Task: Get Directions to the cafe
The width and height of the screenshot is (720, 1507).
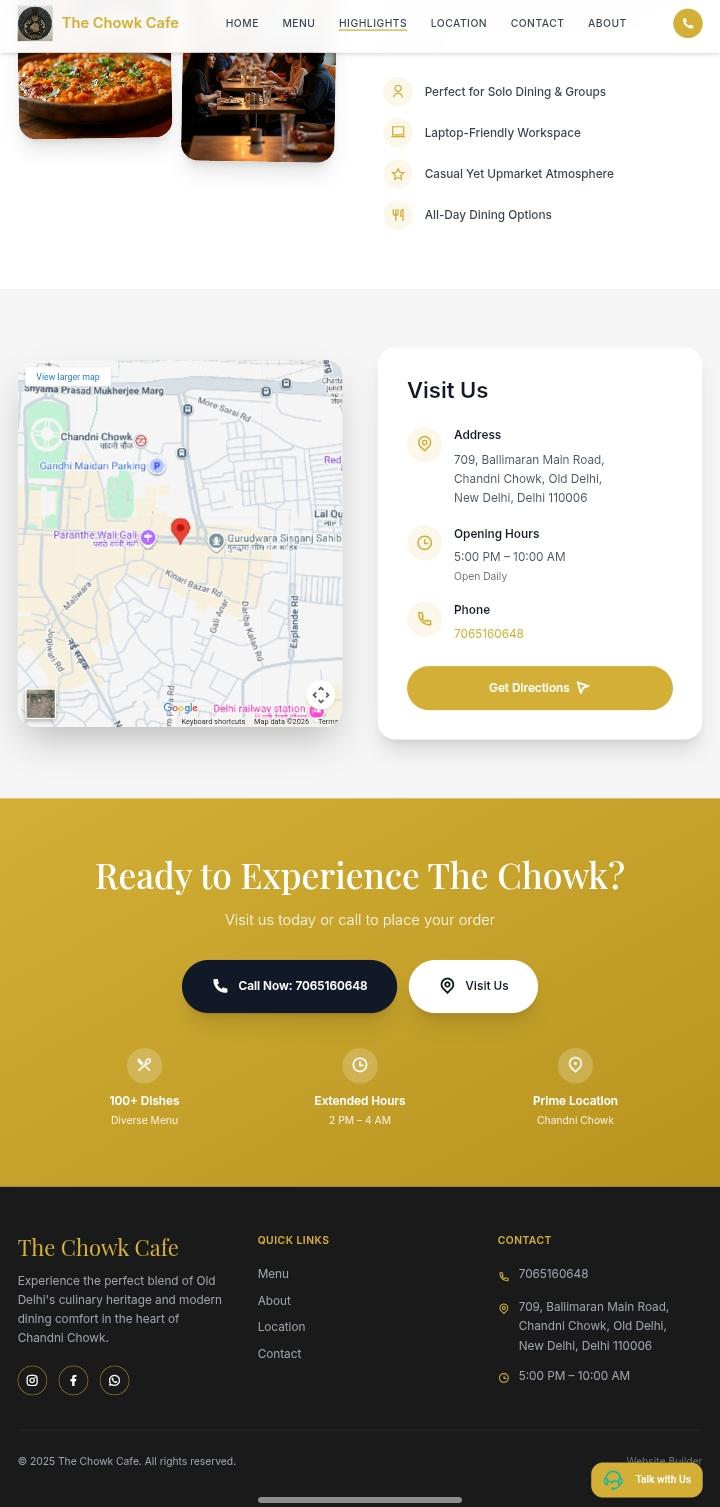Action: (x=539, y=688)
